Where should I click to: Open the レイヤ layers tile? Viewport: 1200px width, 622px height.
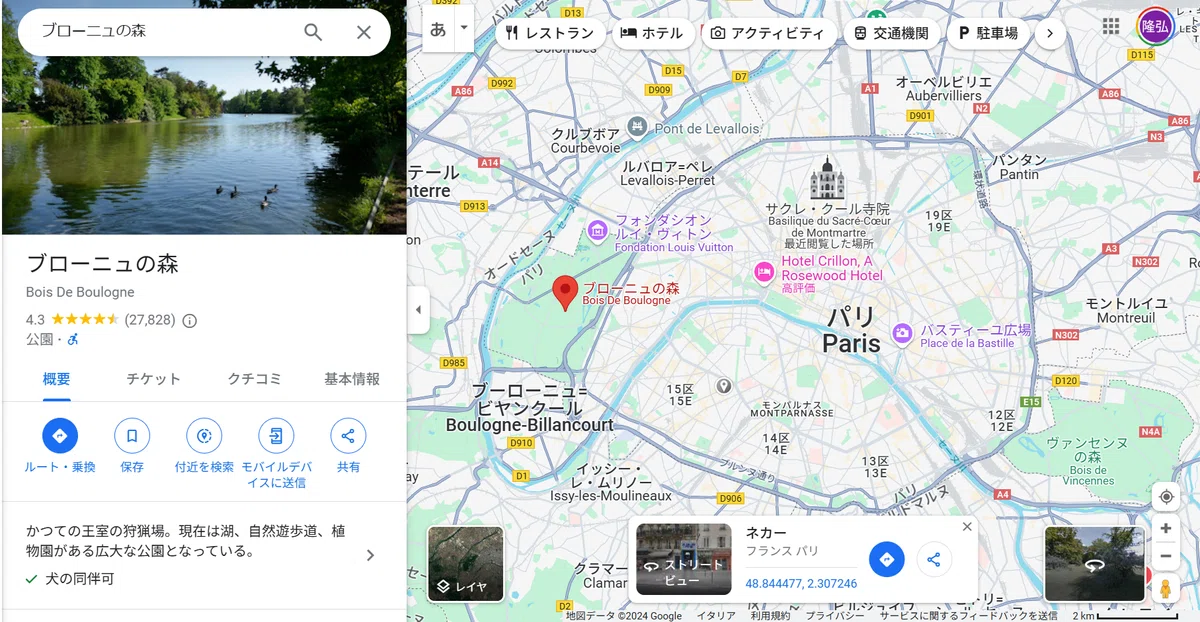click(x=466, y=563)
